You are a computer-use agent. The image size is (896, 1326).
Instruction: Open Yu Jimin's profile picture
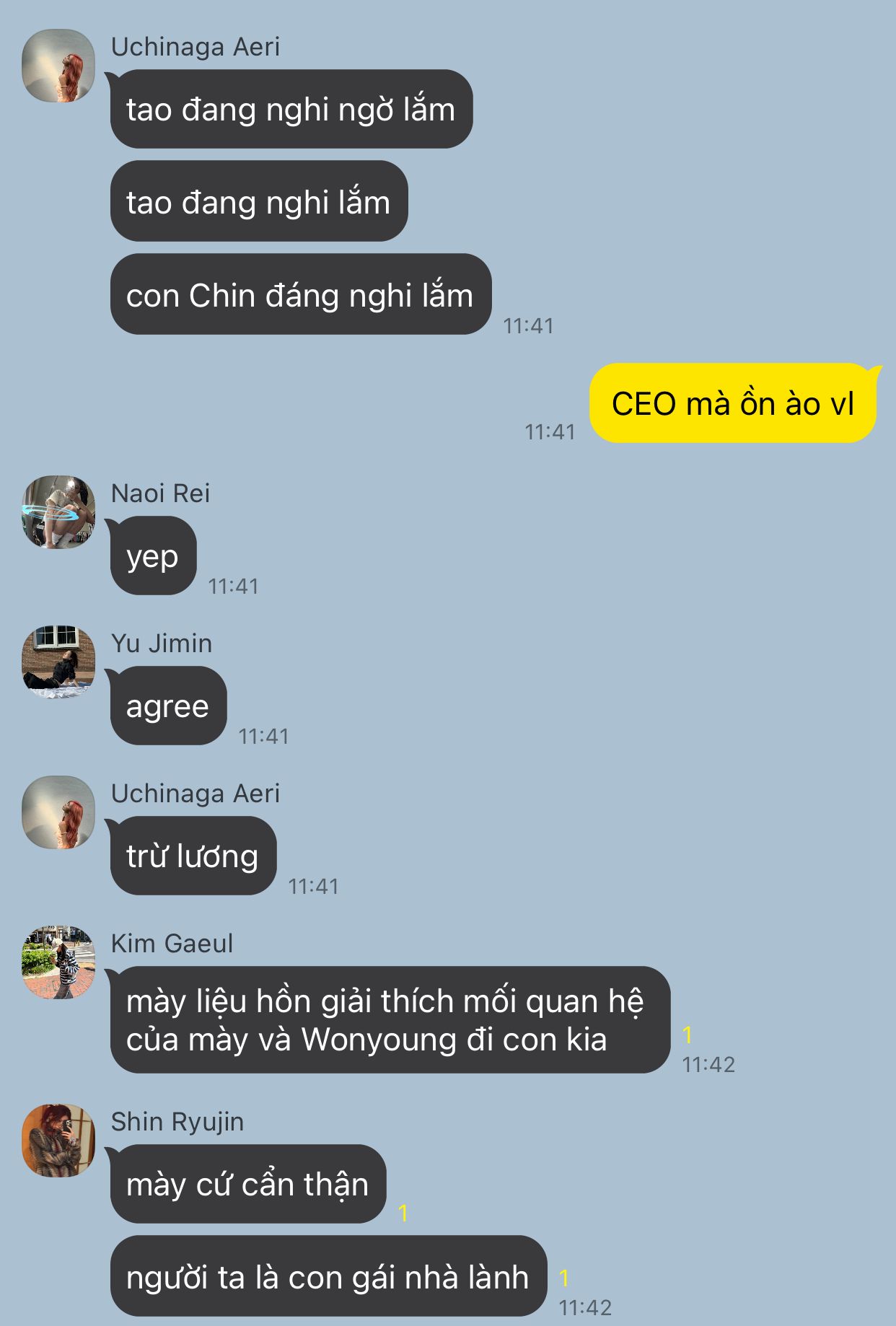click(58, 662)
